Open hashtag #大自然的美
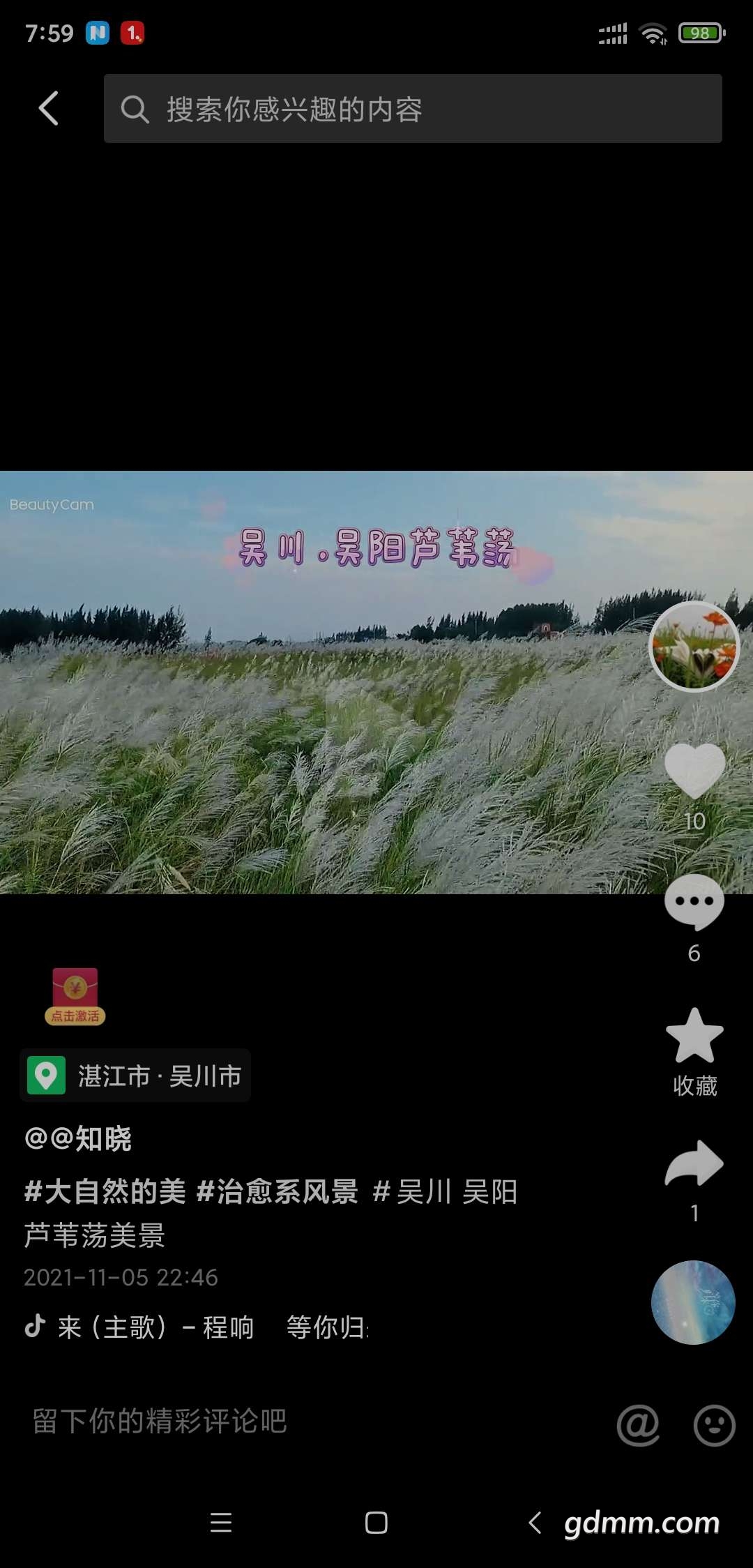This screenshot has height=1568, width=753. click(105, 1191)
